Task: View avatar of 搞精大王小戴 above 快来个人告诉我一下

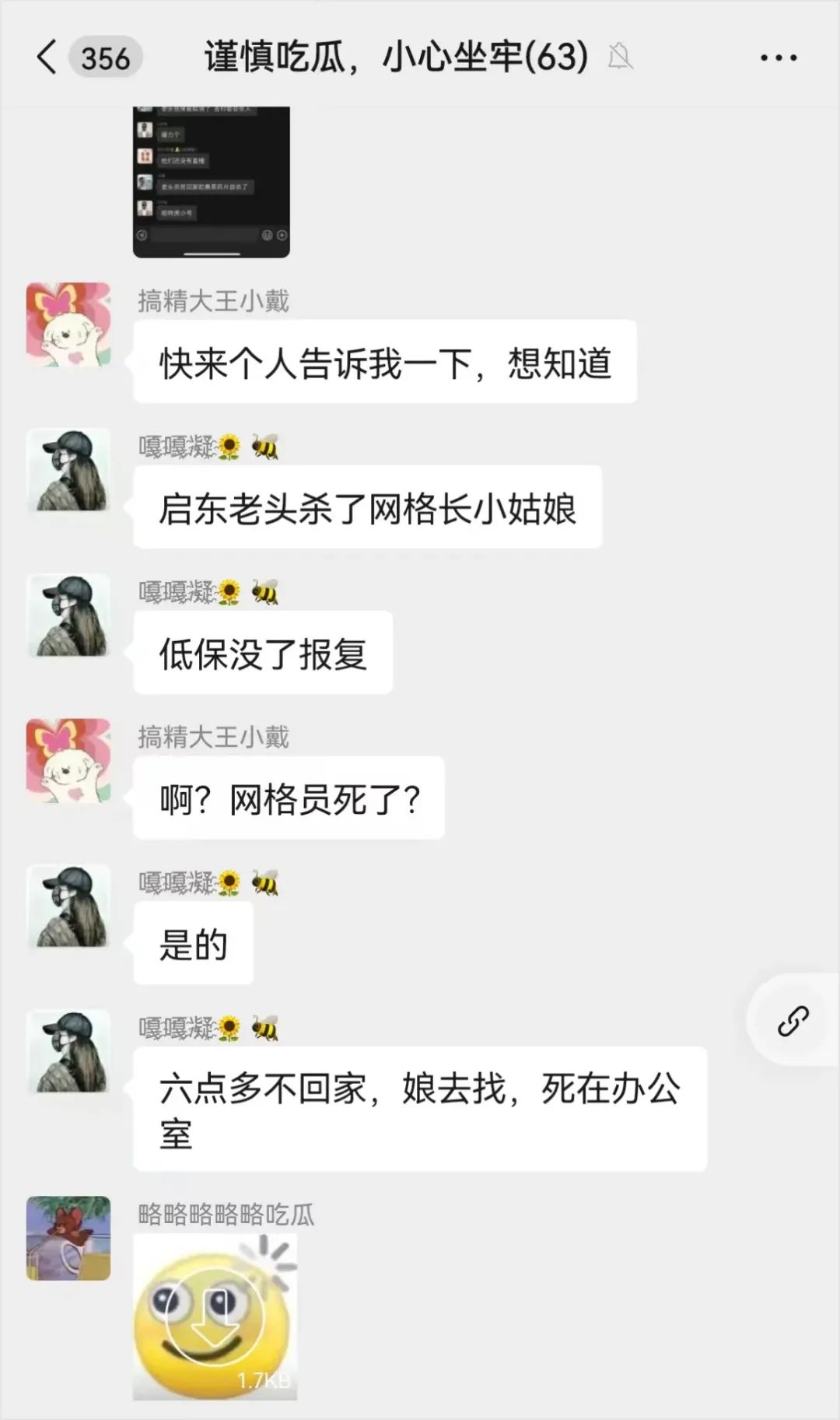Action: click(68, 324)
